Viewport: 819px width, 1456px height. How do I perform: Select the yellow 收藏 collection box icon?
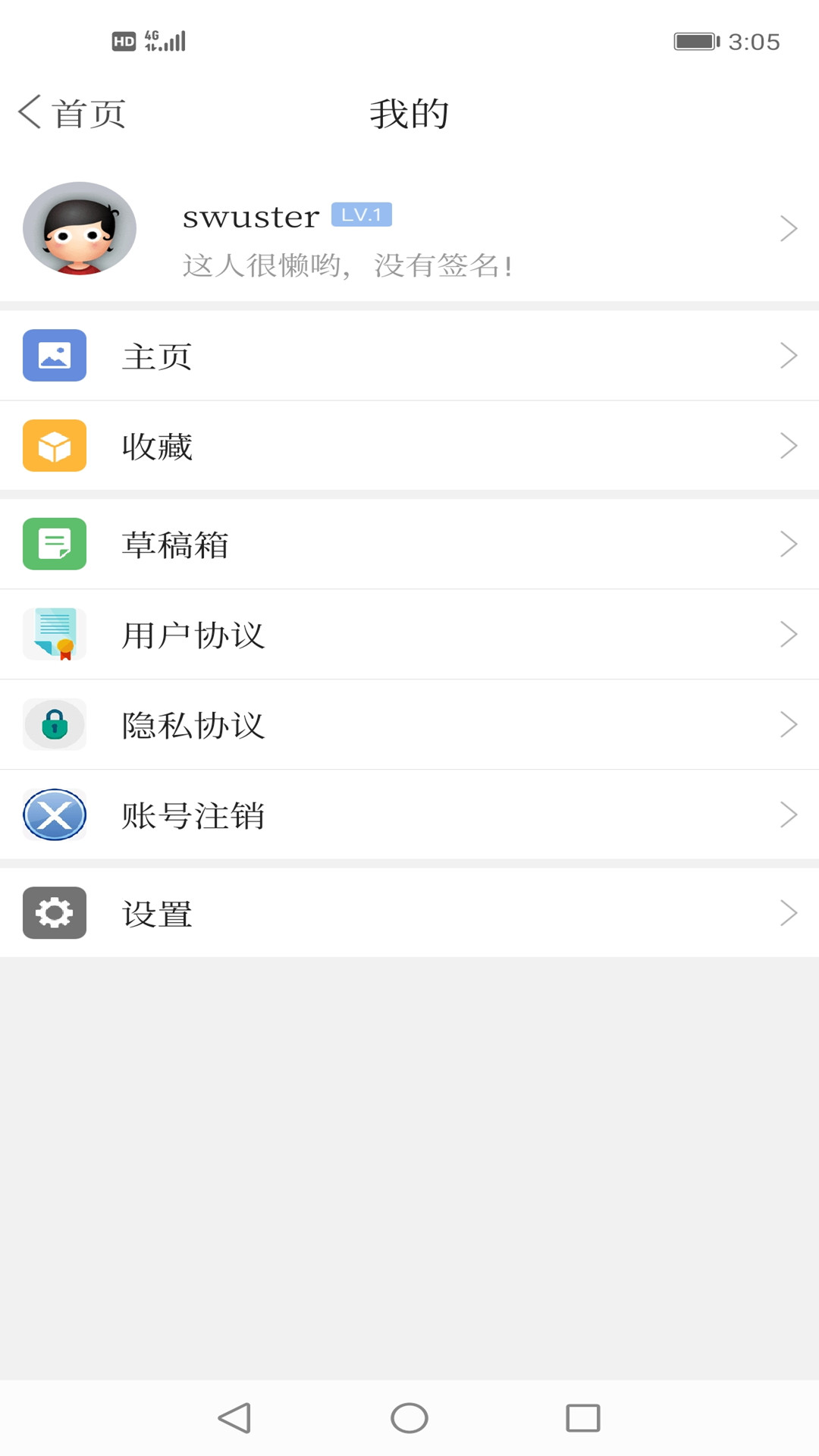[x=54, y=446]
